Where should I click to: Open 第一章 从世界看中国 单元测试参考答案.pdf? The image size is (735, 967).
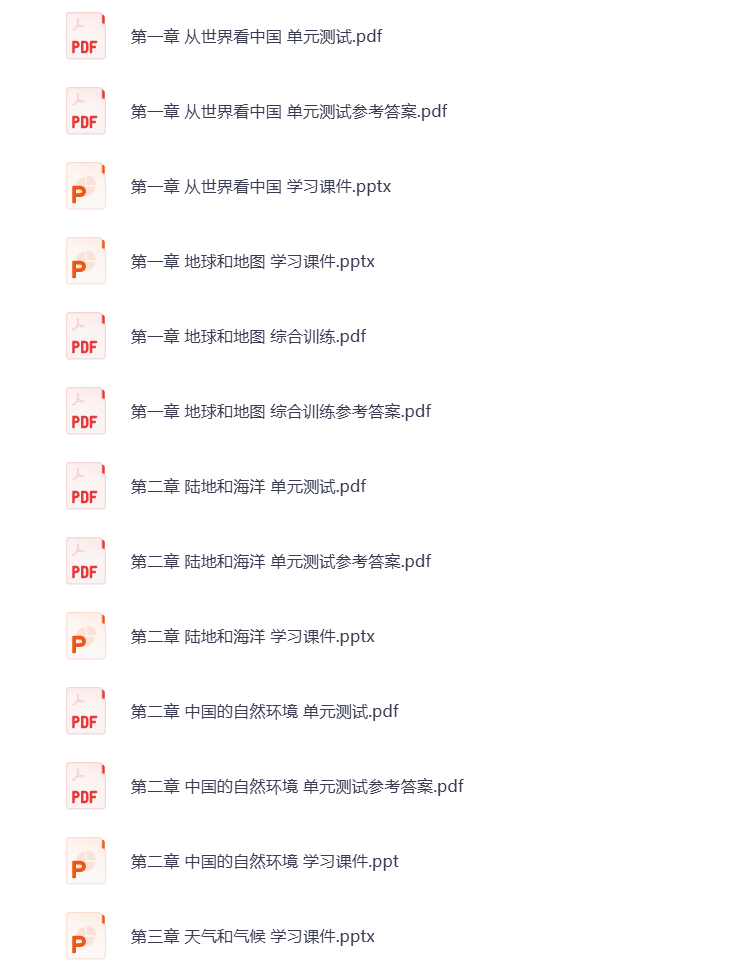289,111
